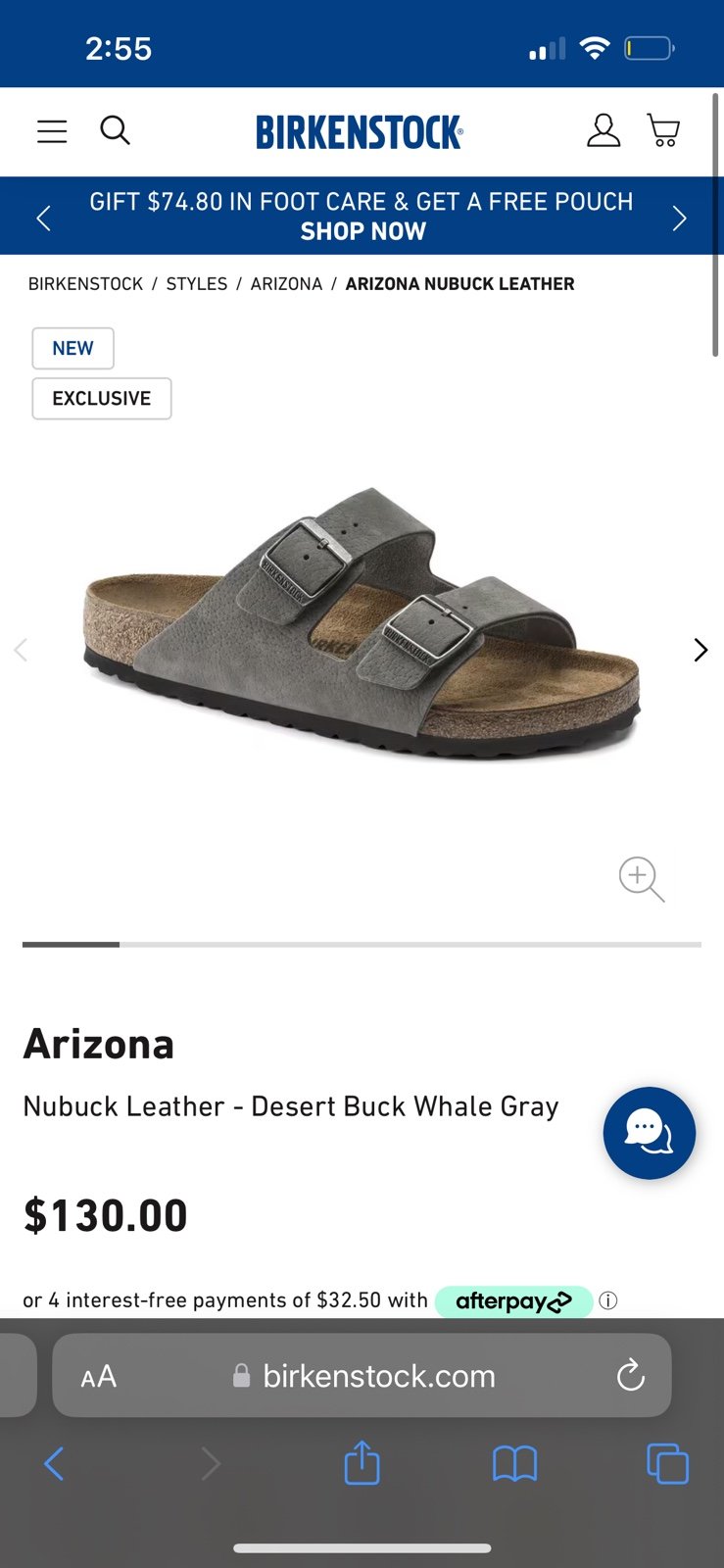Go to Birkenstock home via logo
The image size is (724, 1568).
pyautogui.click(x=360, y=132)
